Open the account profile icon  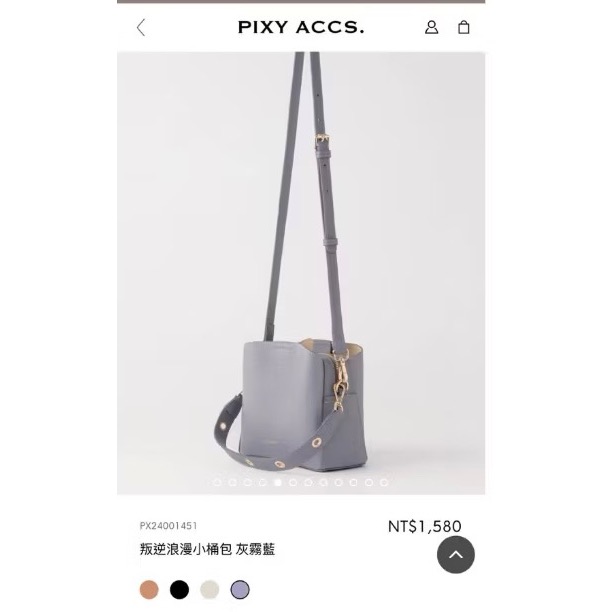[431, 28]
